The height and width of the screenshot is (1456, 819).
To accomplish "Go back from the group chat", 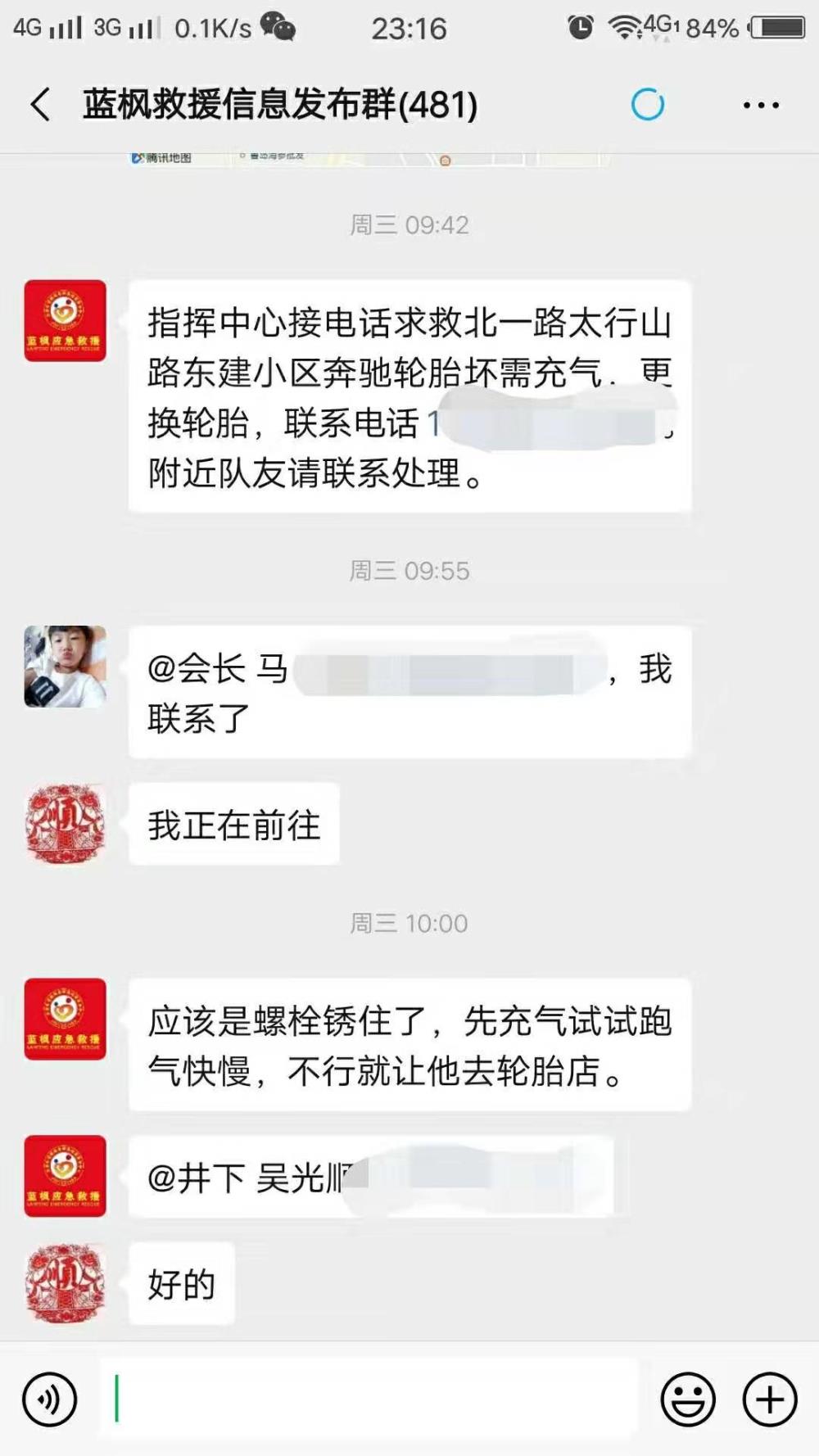I will (x=41, y=105).
